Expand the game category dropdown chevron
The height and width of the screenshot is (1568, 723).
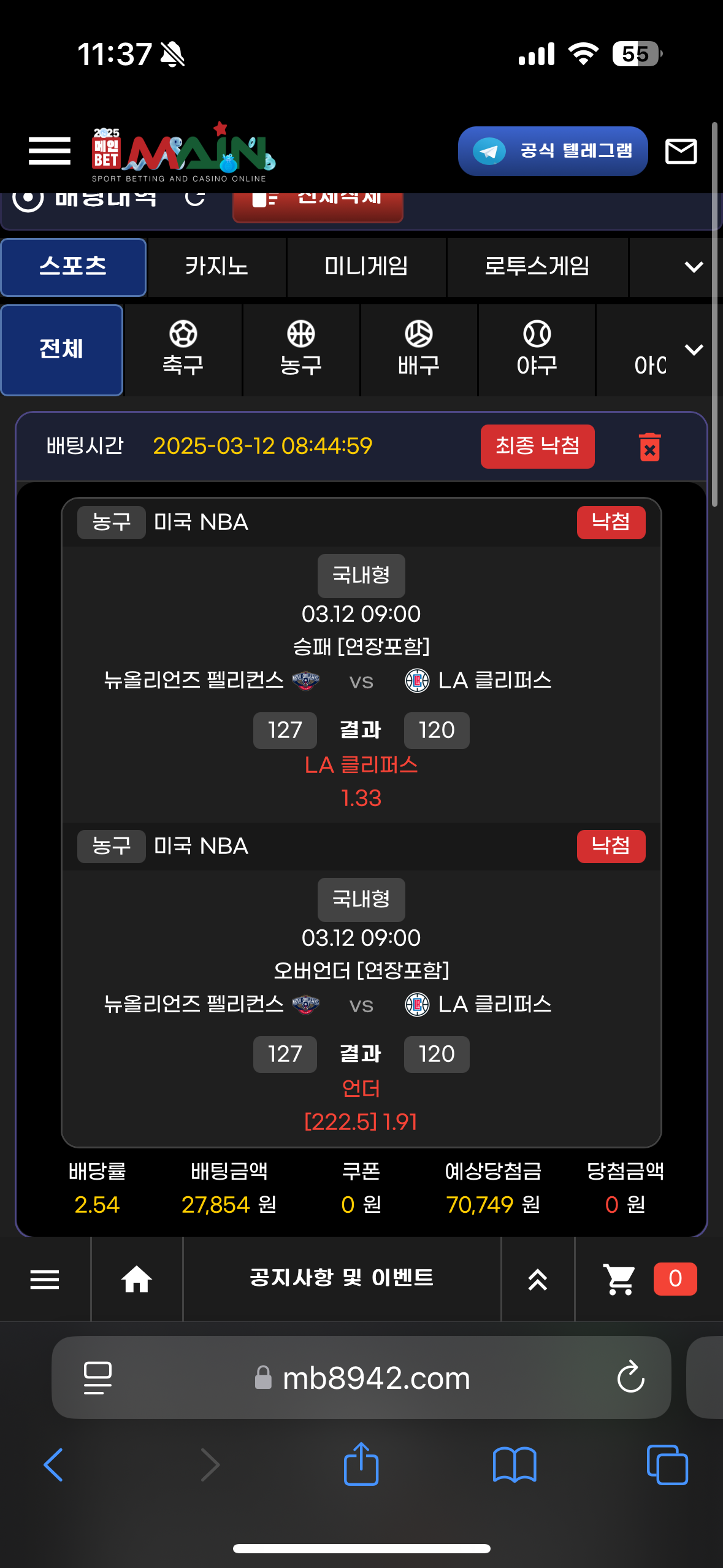[x=694, y=267]
